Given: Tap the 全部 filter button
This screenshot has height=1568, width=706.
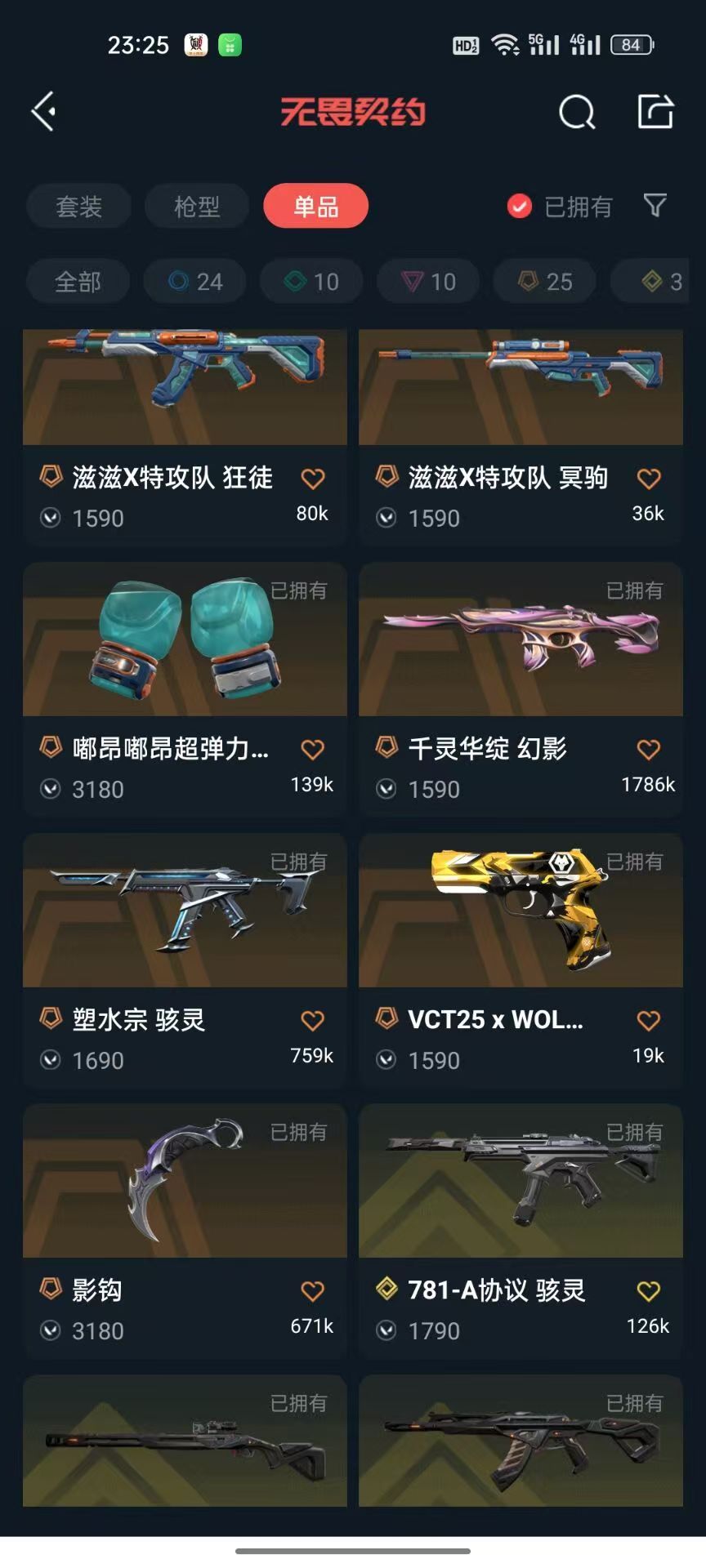Looking at the screenshot, I should pos(78,281).
